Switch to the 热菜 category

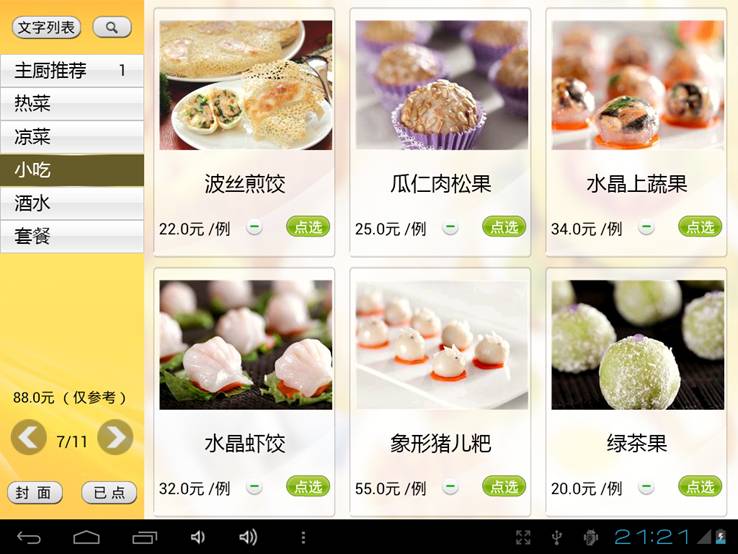click(71, 104)
